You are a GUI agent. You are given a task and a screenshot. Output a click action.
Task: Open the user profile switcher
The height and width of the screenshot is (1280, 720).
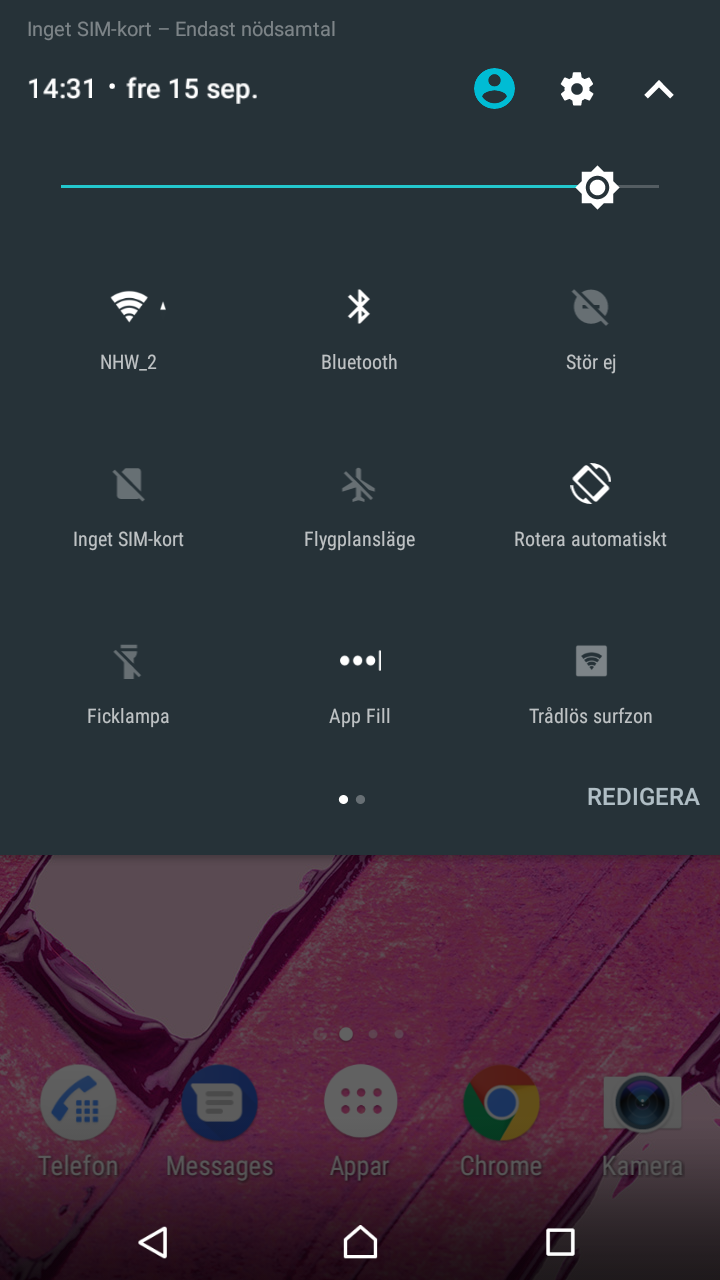coord(494,89)
